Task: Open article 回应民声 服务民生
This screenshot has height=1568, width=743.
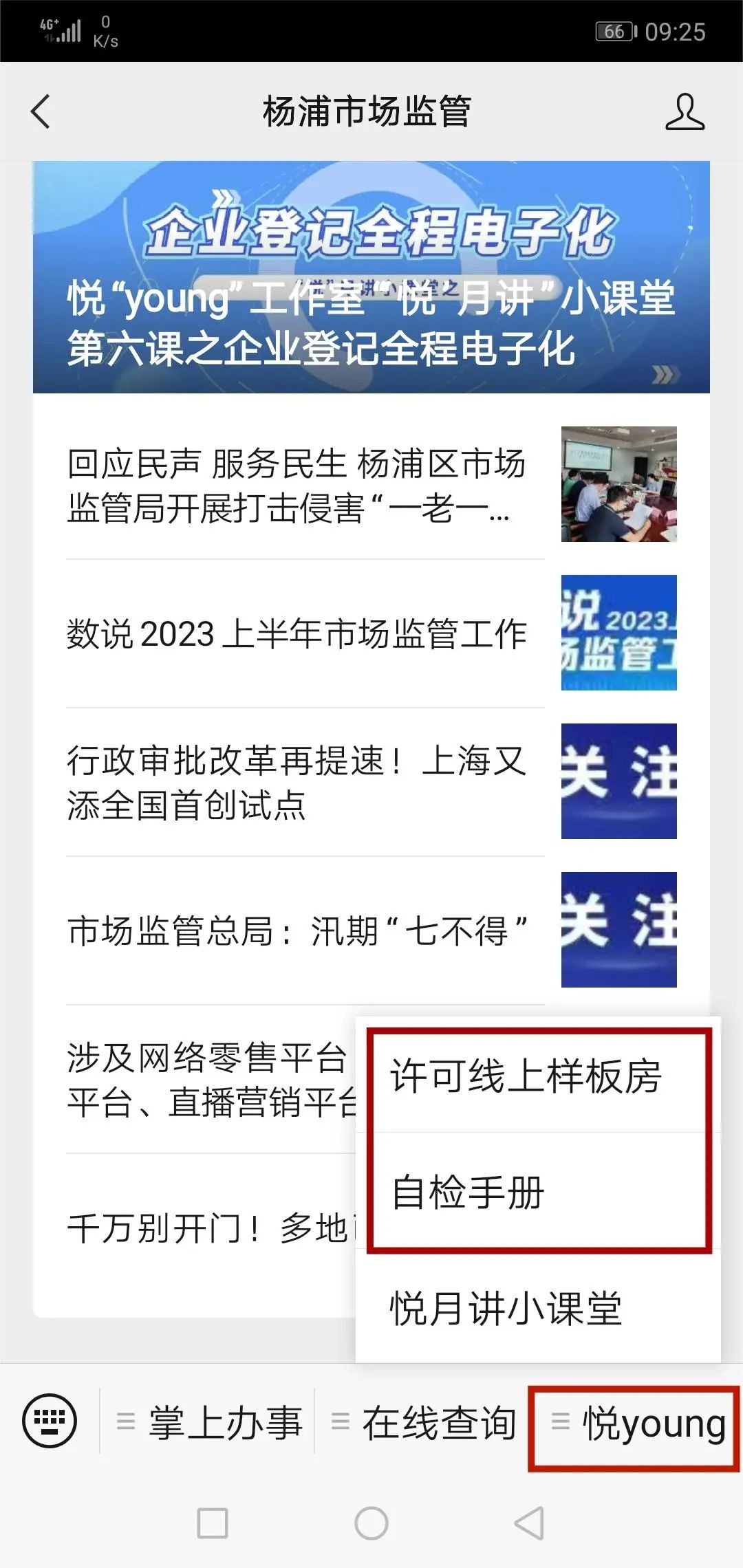Action: [296, 485]
